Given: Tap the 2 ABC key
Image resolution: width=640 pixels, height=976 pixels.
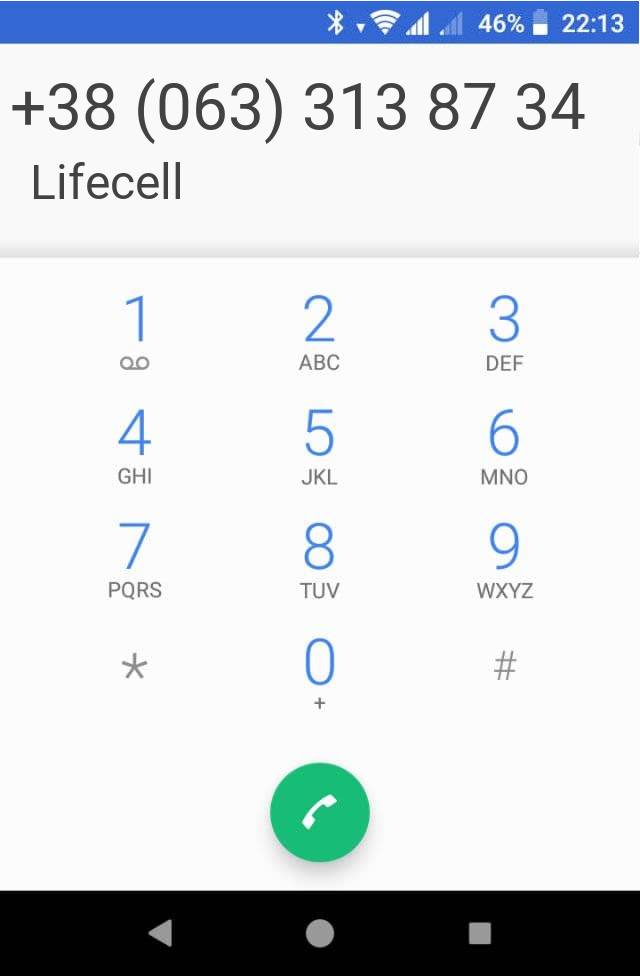Looking at the screenshot, I should [x=319, y=333].
